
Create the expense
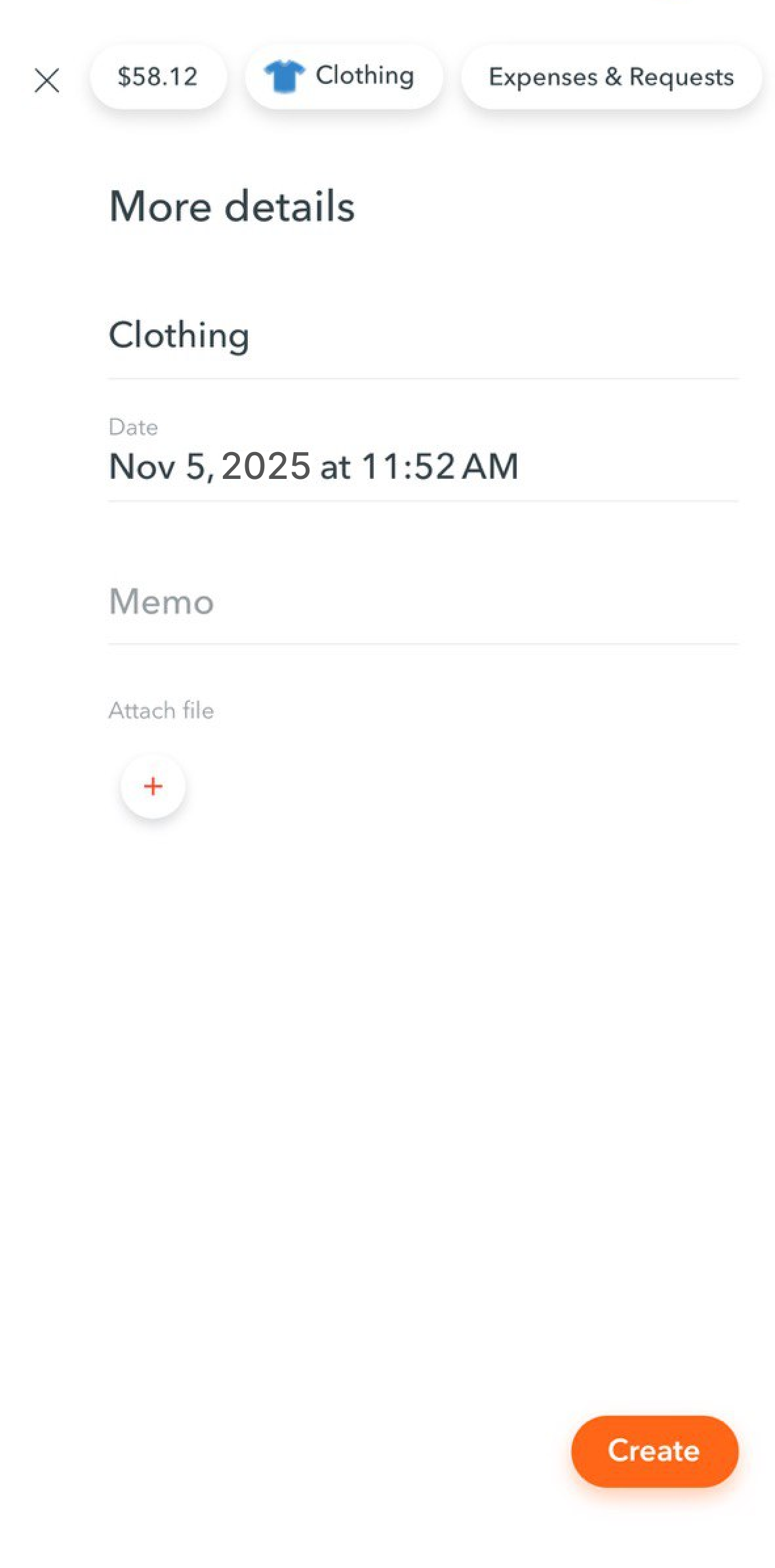point(654,1451)
